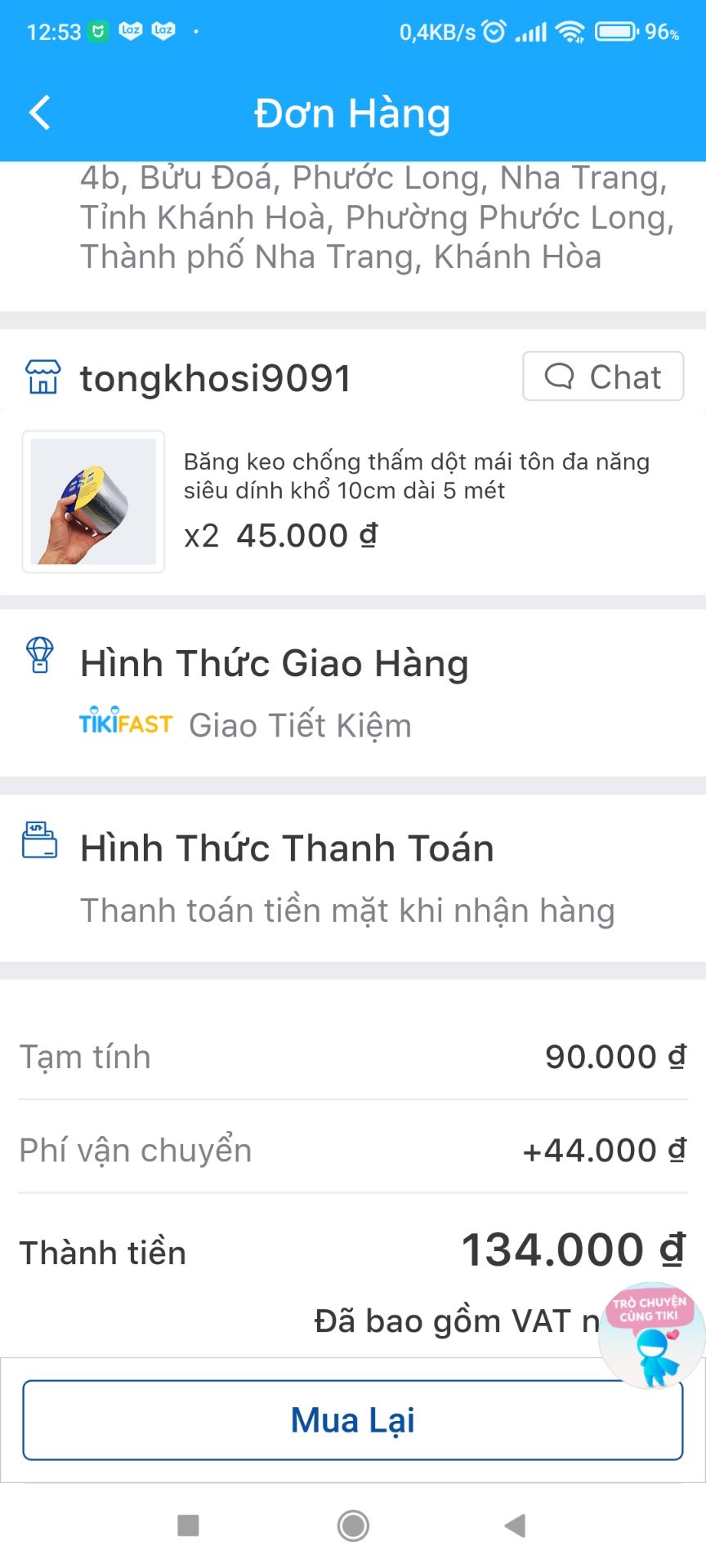Screen dimensions: 706x1568
Task: Tap the wallet payment method icon
Action: [x=38, y=841]
